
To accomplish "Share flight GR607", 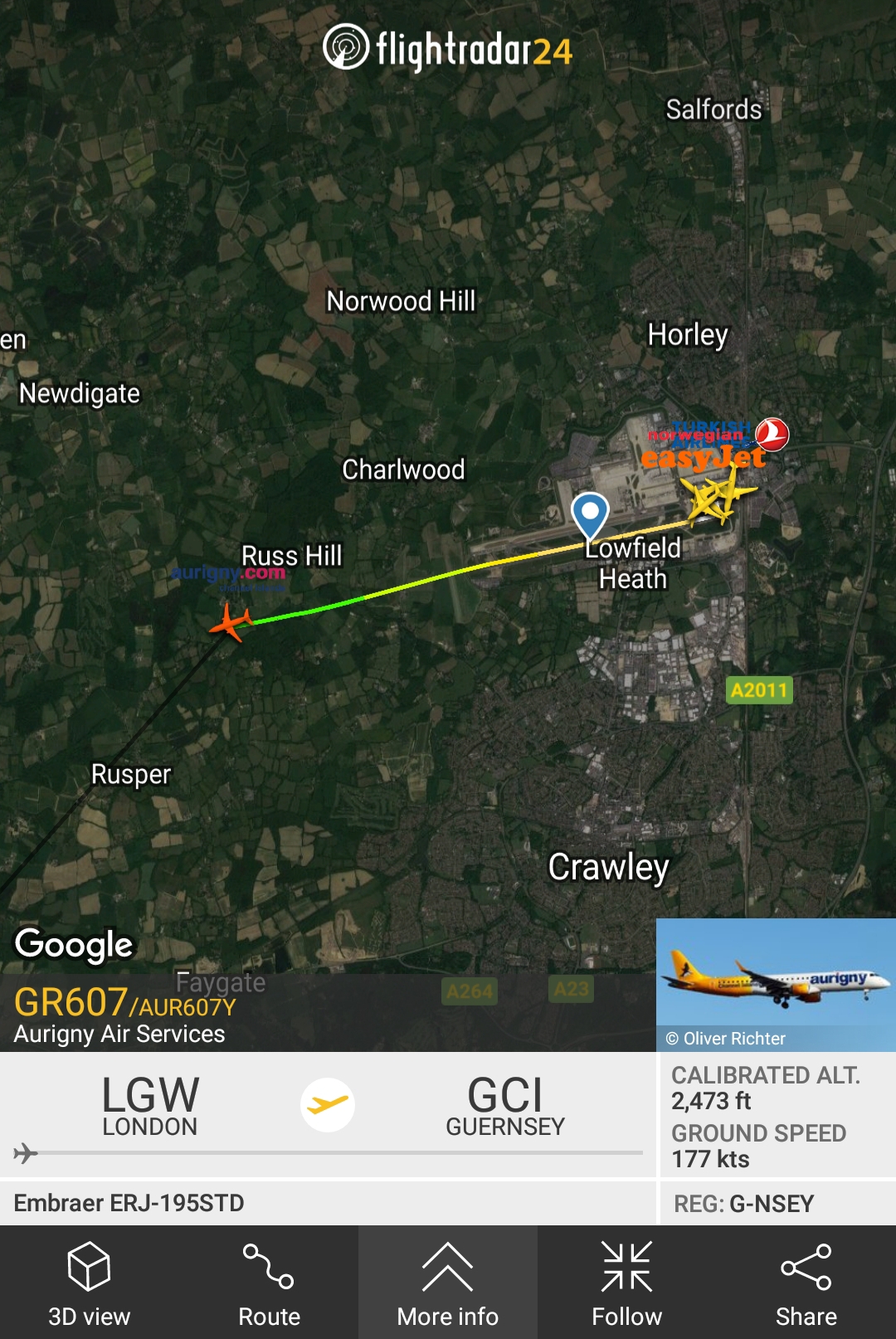I will 806,1282.
